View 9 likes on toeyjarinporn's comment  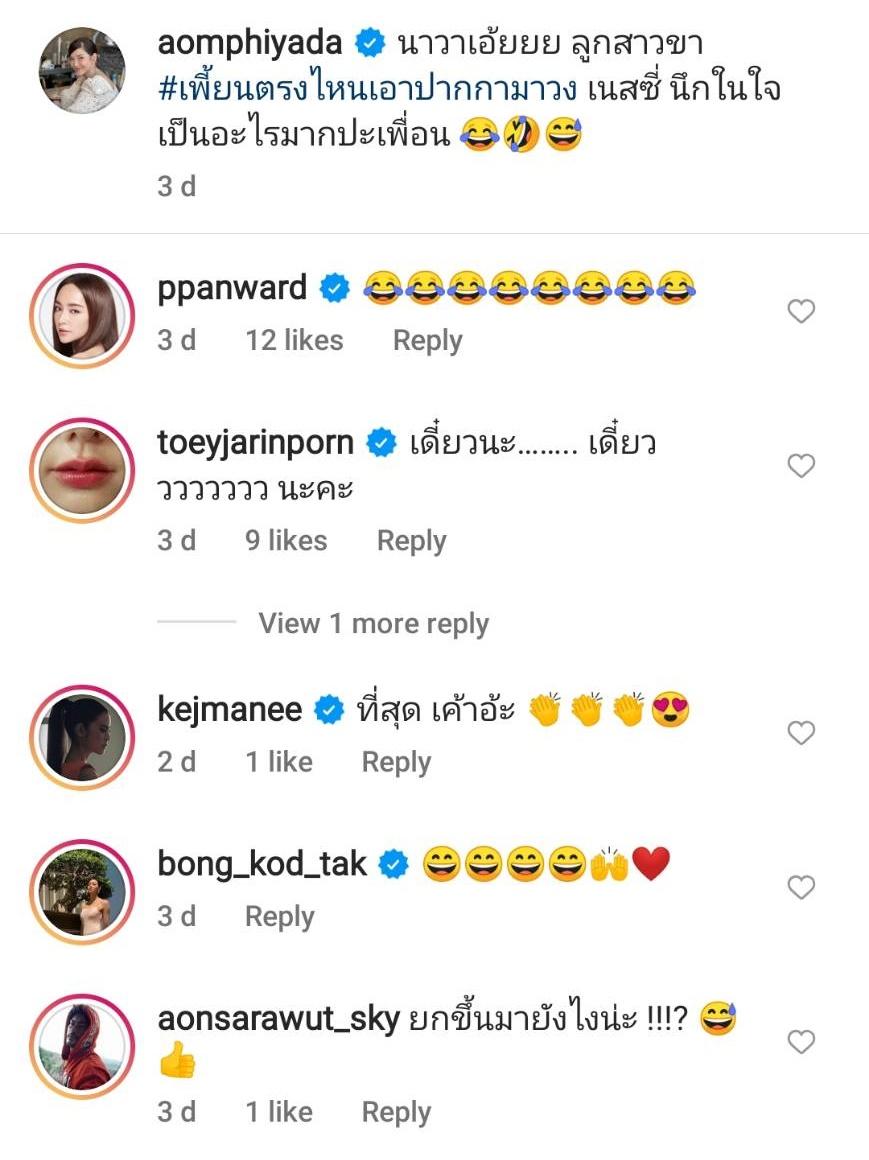(x=286, y=541)
